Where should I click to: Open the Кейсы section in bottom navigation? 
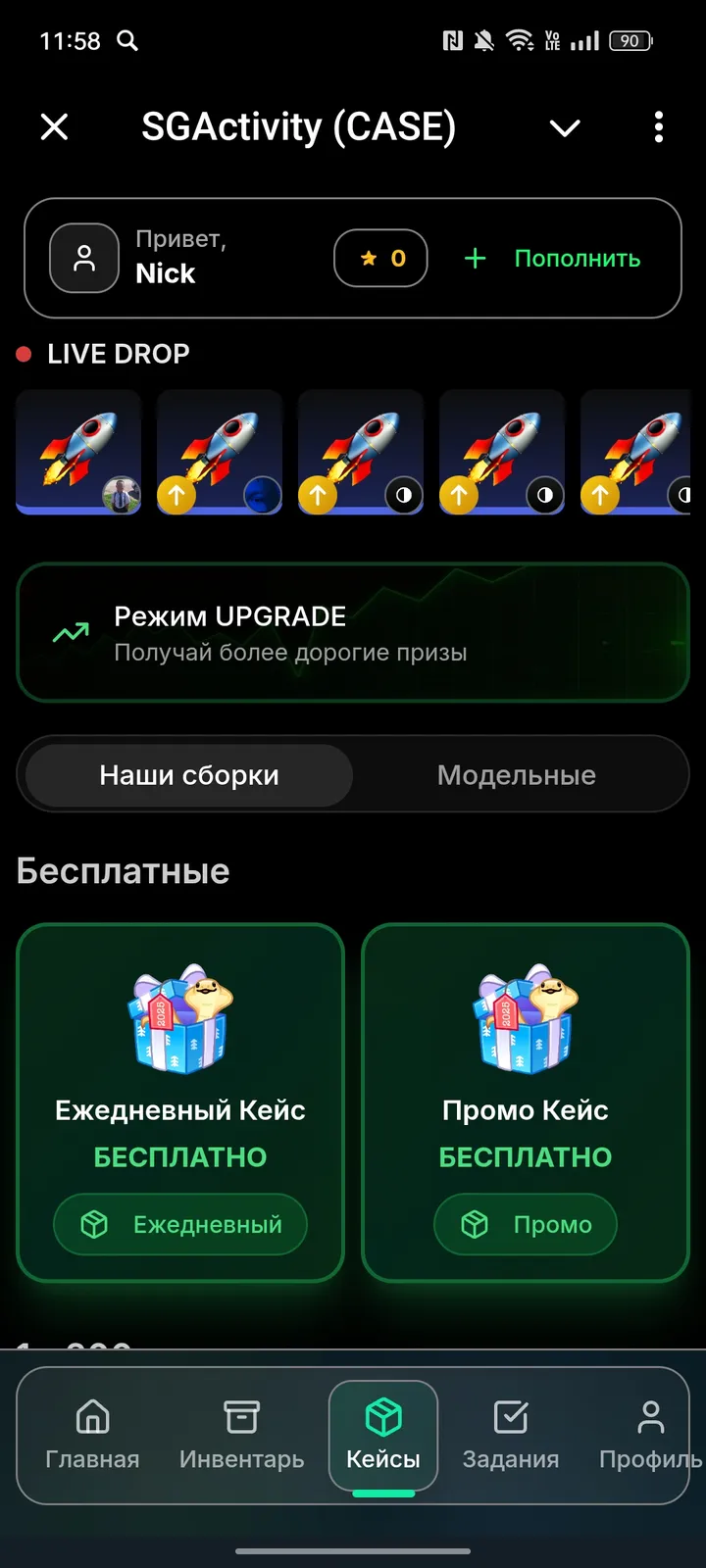(383, 1436)
